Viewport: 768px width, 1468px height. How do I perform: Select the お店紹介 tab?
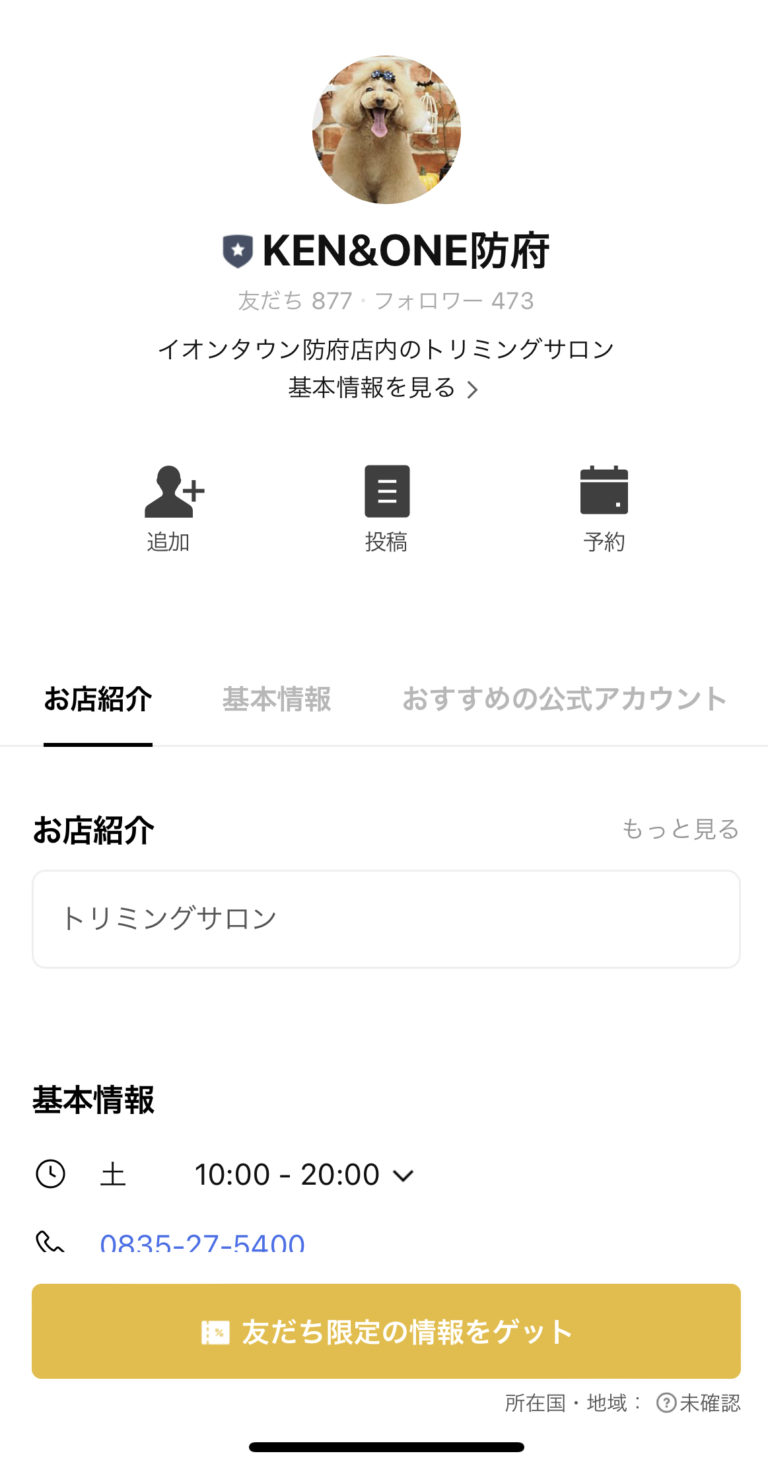[97, 699]
